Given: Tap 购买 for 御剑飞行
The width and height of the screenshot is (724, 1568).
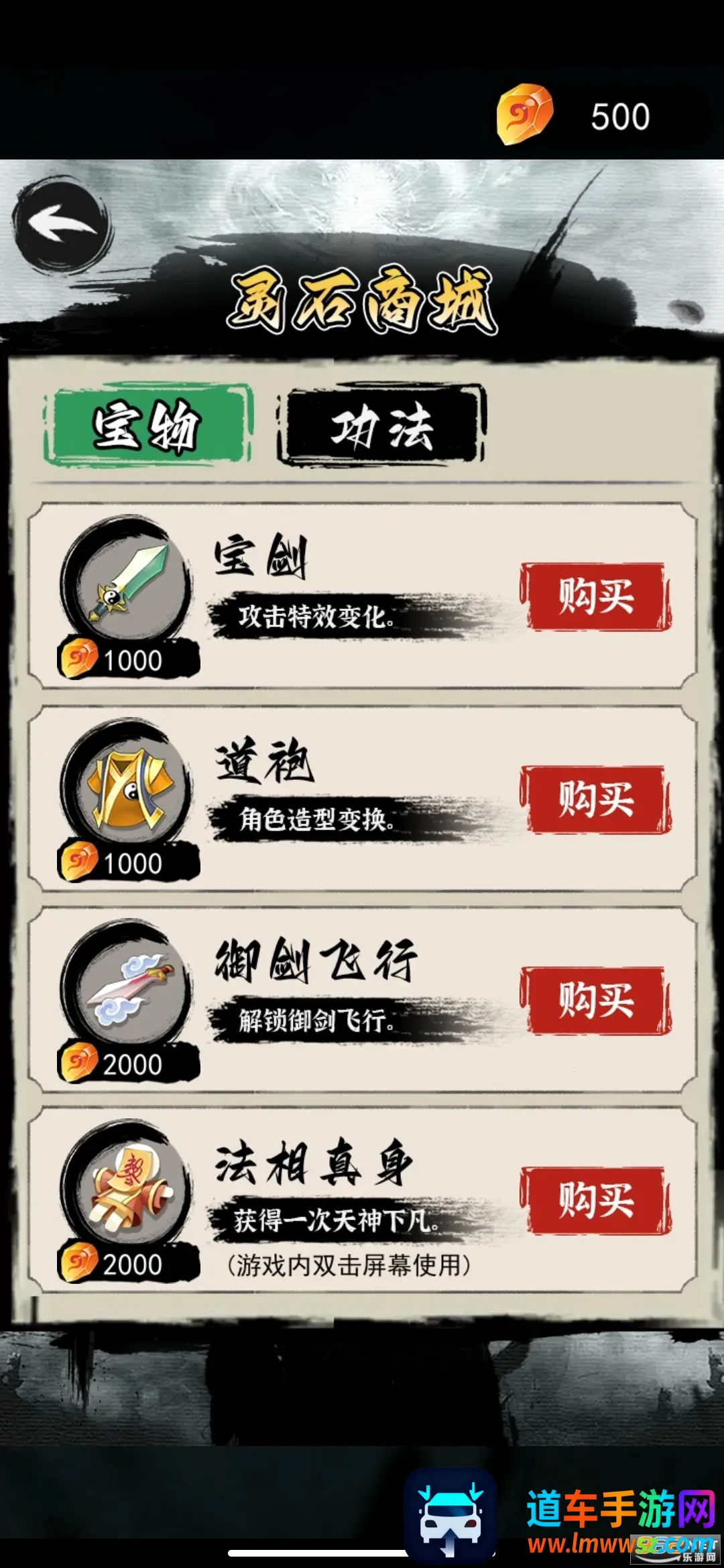Looking at the screenshot, I should point(596,1000).
